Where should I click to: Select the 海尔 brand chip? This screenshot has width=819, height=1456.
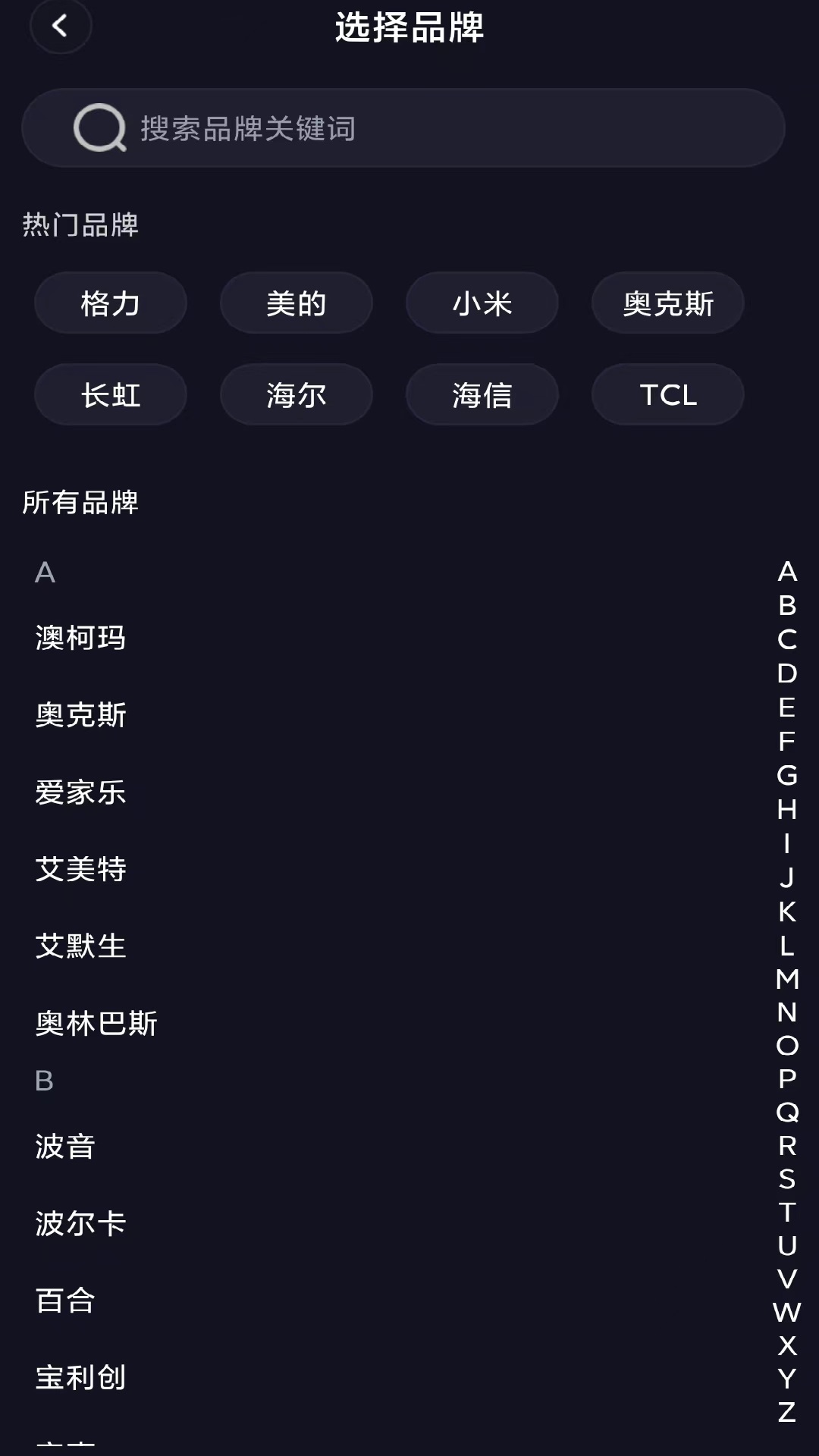point(296,394)
